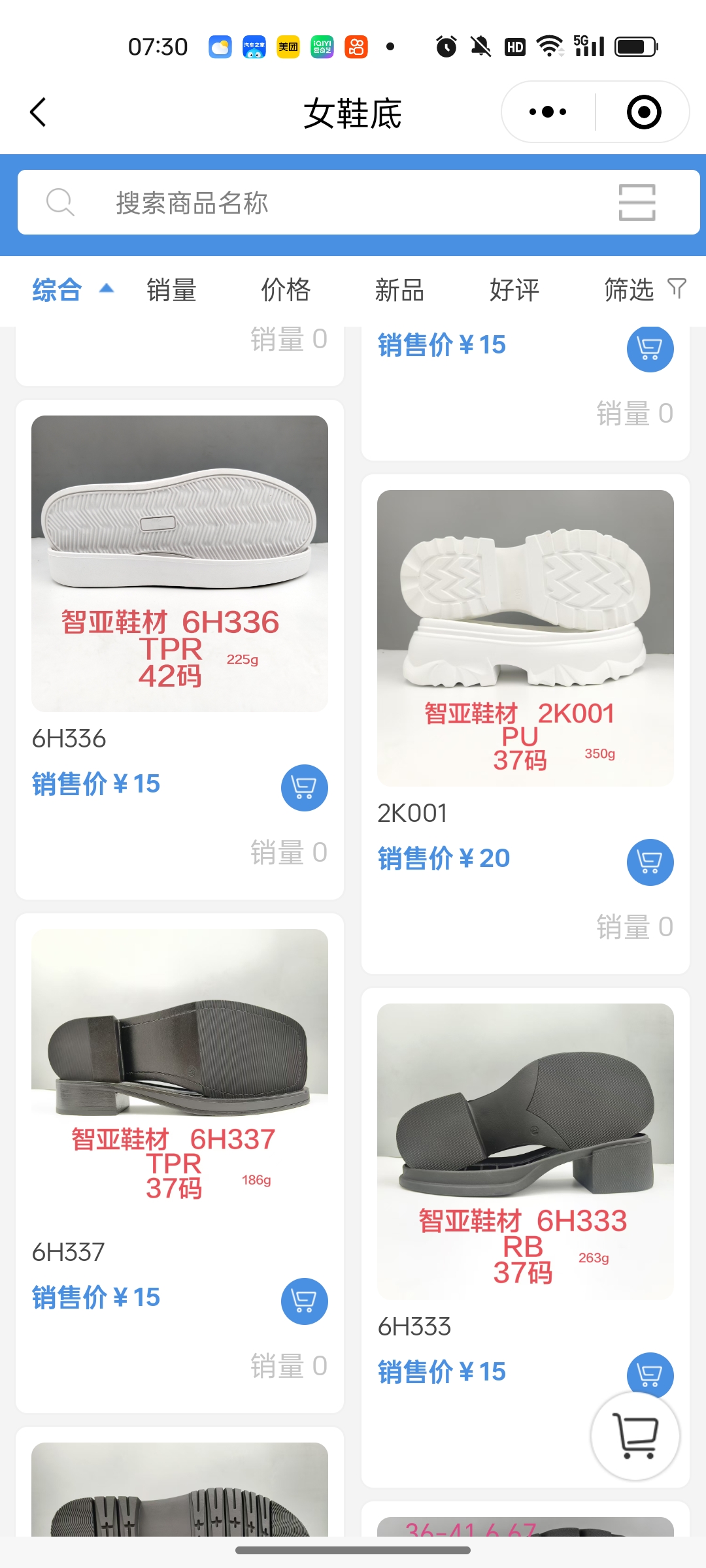Toggle the list layout view icon
This screenshot has width=706, height=1568.
637,203
